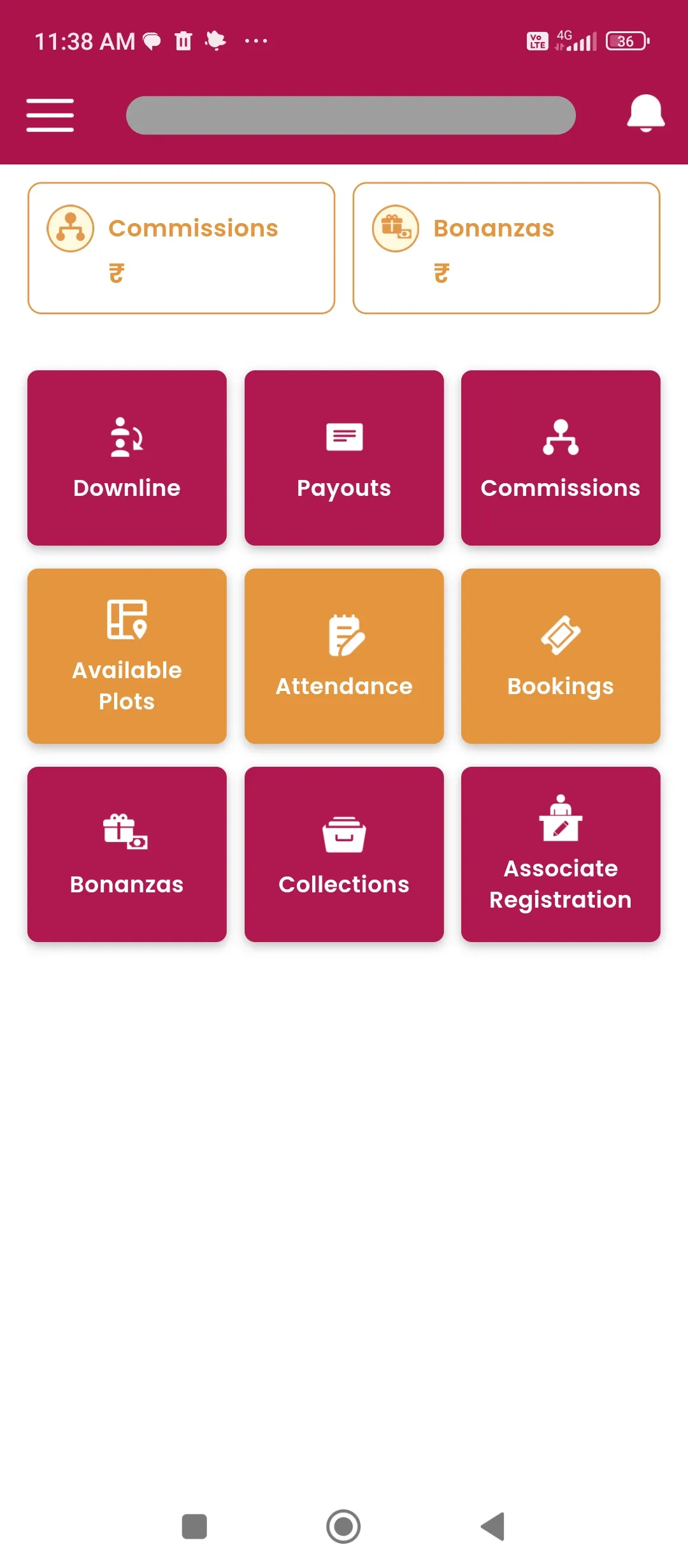The width and height of the screenshot is (688, 1568).
Task: Open the notifications bell
Action: coord(645,114)
